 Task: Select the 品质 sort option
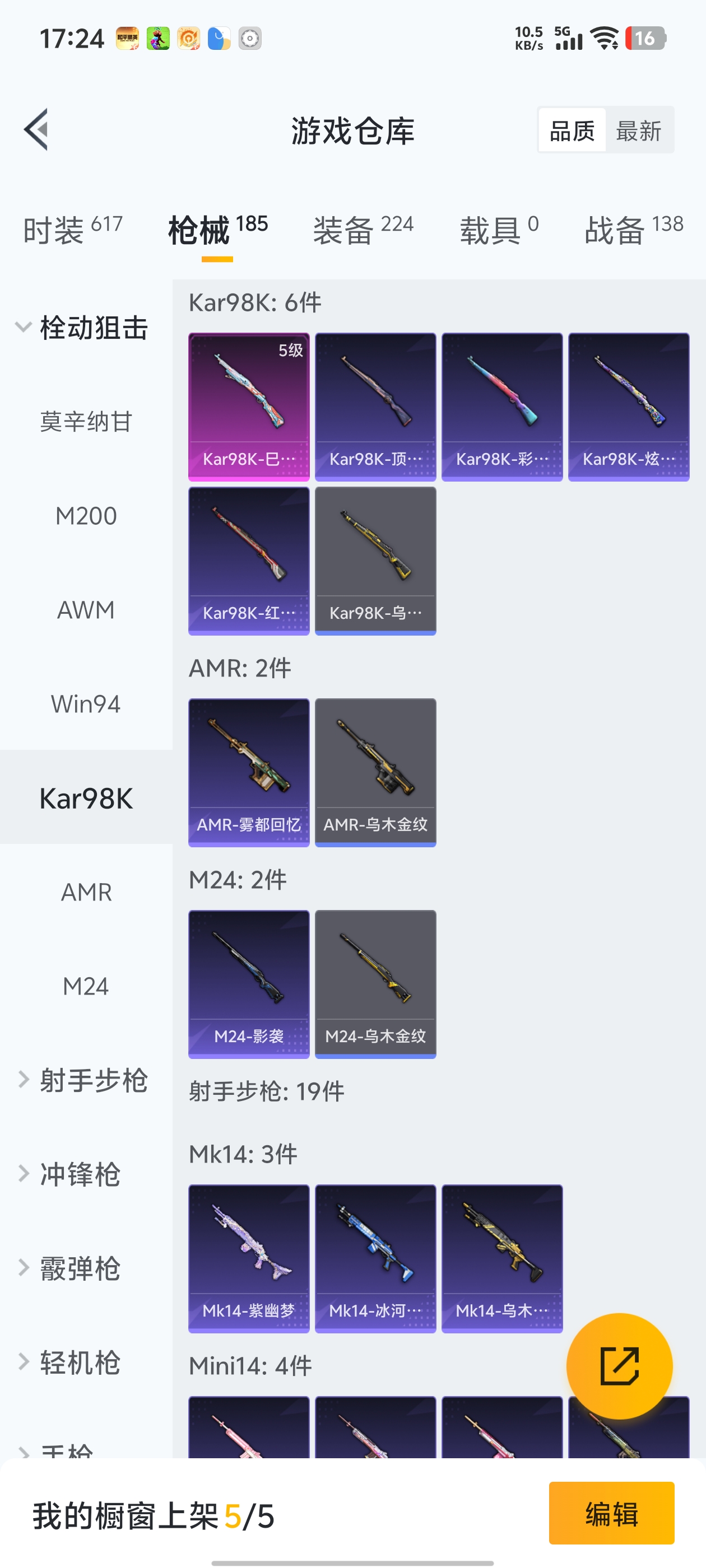coord(572,130)
